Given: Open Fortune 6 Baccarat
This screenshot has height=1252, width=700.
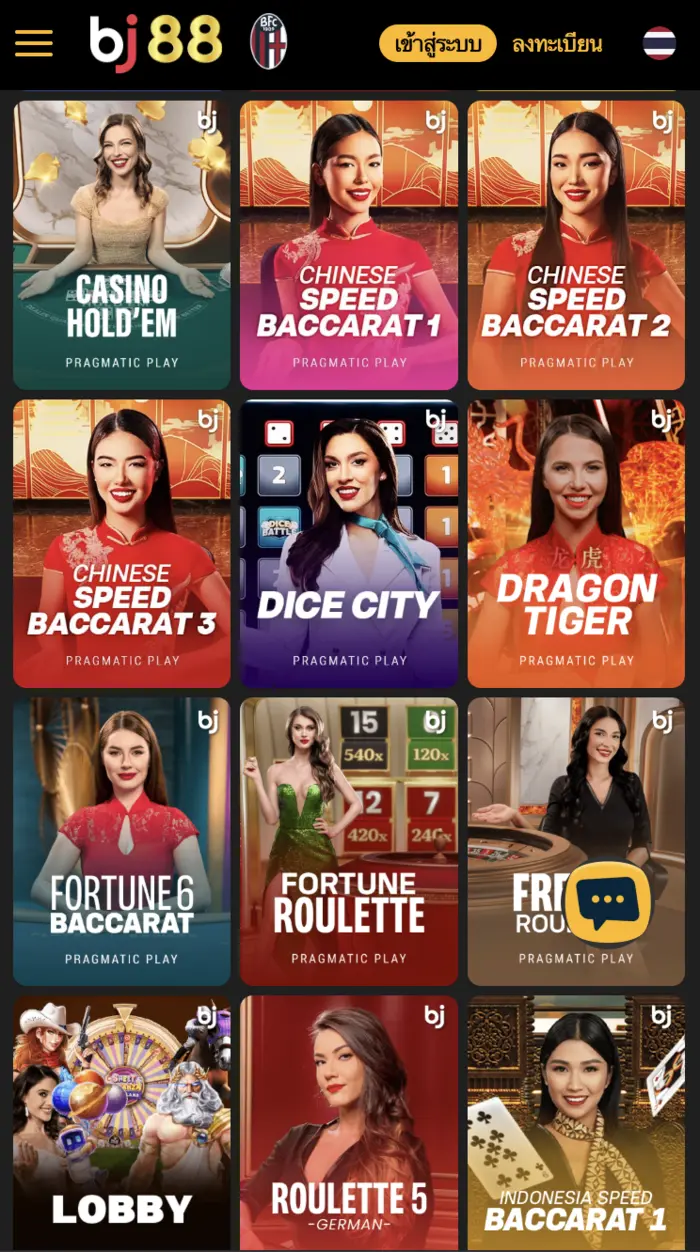Looking at the screenshot, I should [122, 841].
